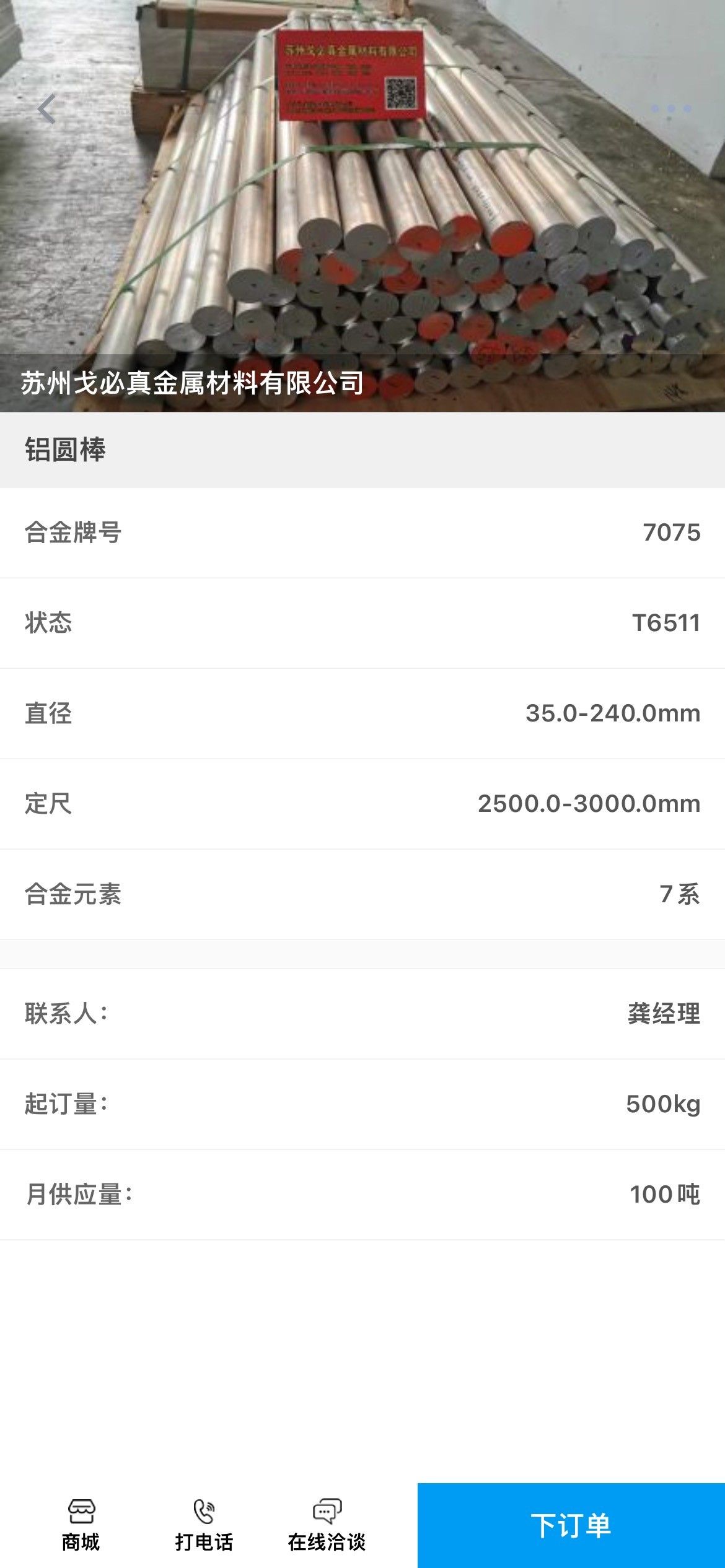Place an order with 下订单
Viewport: 725px width, 1568px height.
click(571, 1525)
